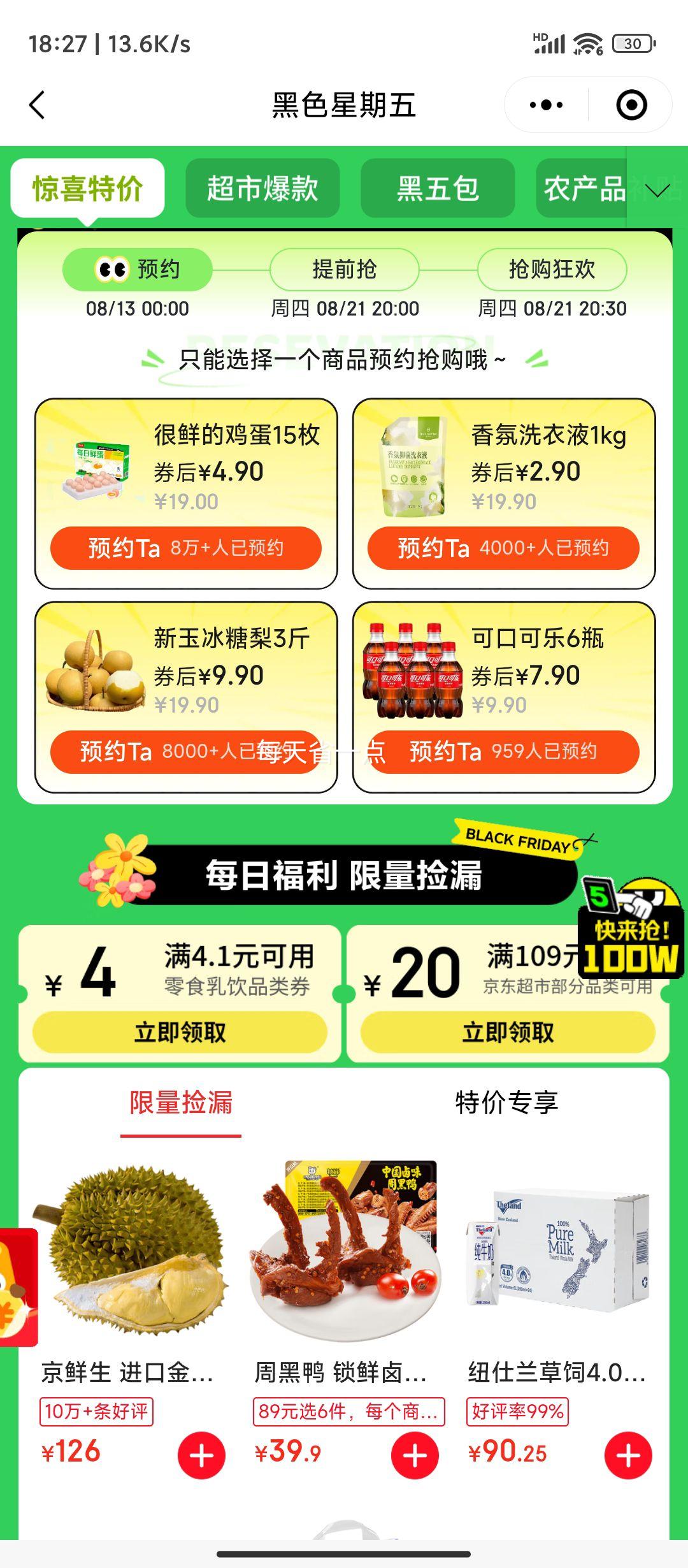Select the 抢购狂欢 phase pill
This screenshot has height=1568, width=688.
click(x=550, y=270)
